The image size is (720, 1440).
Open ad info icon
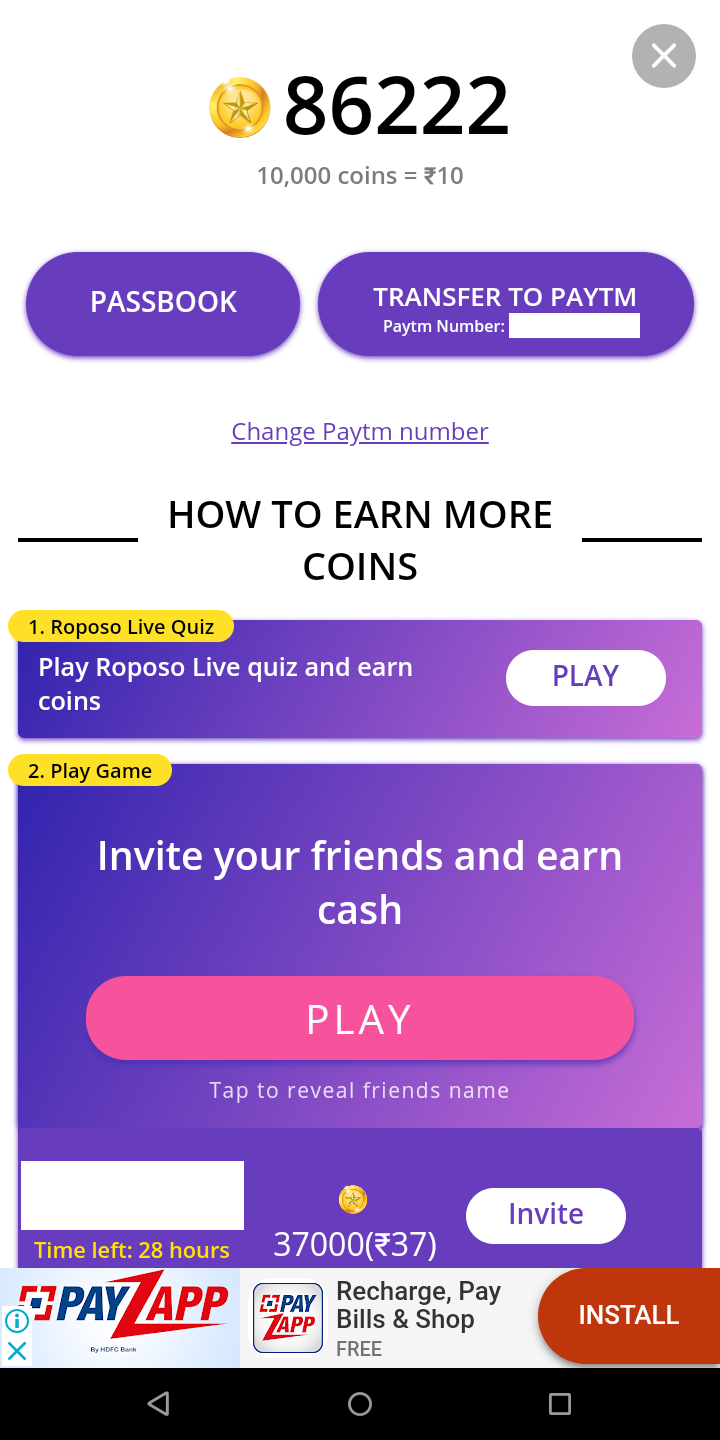point(16,1321)
